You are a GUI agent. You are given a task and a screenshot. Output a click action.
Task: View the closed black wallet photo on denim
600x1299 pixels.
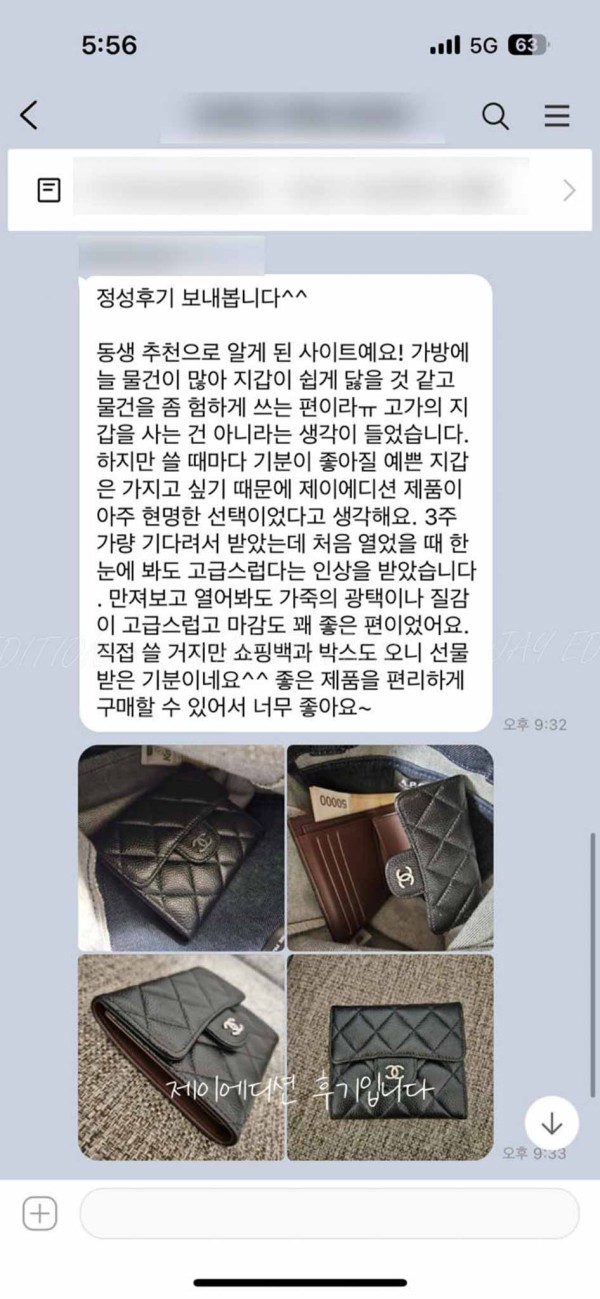pyautogui.click(x=181, y=847)
